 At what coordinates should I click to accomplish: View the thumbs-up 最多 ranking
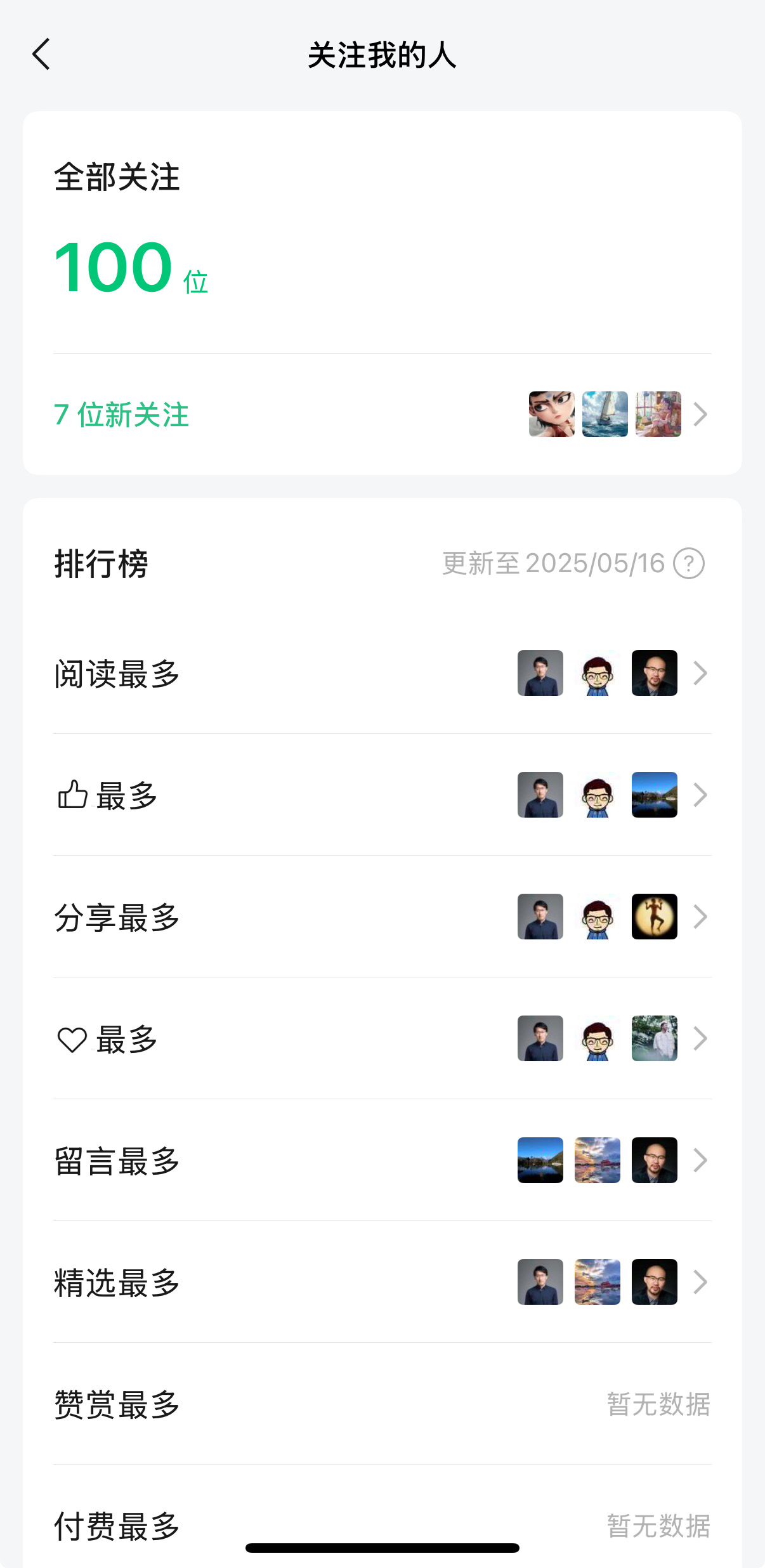coord(383,795)
